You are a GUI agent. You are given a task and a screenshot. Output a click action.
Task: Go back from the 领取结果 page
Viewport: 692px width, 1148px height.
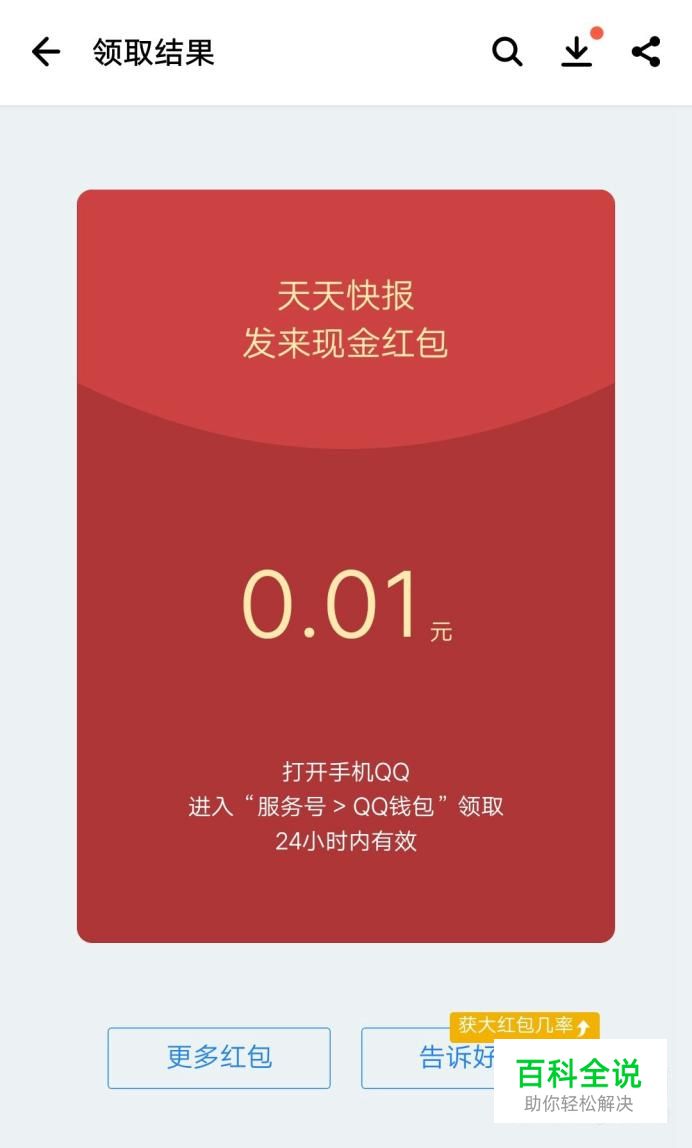pos(46,52)
